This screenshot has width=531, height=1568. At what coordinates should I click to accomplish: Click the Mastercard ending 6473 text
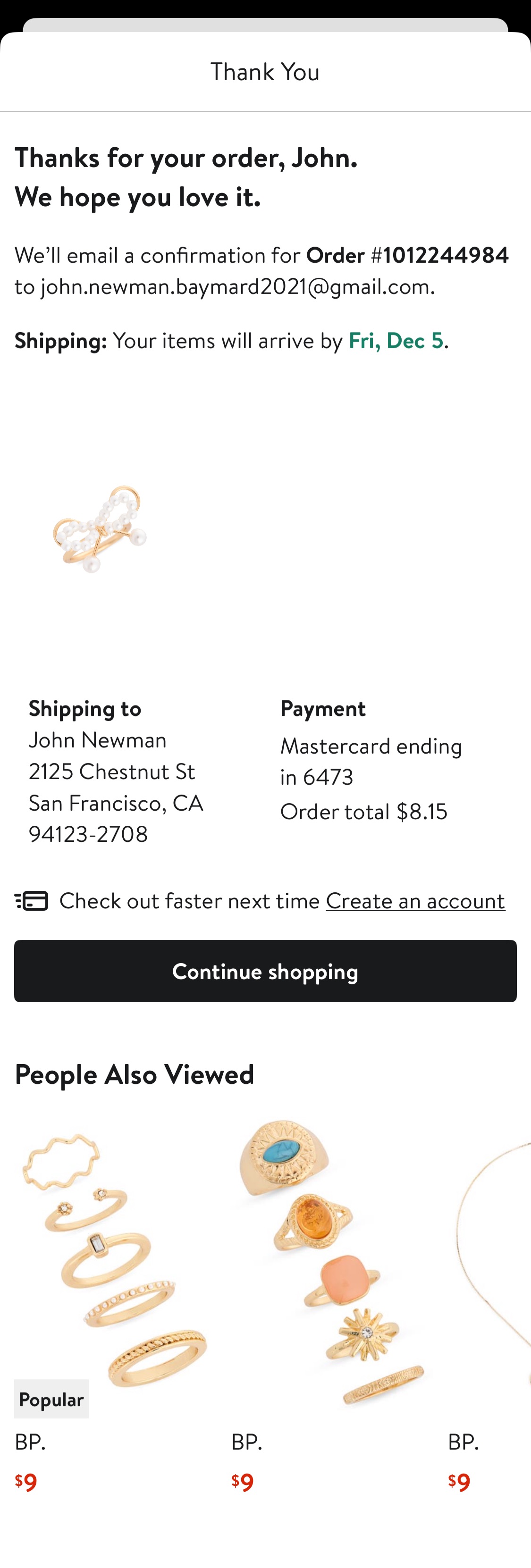[x=371, y=761]
